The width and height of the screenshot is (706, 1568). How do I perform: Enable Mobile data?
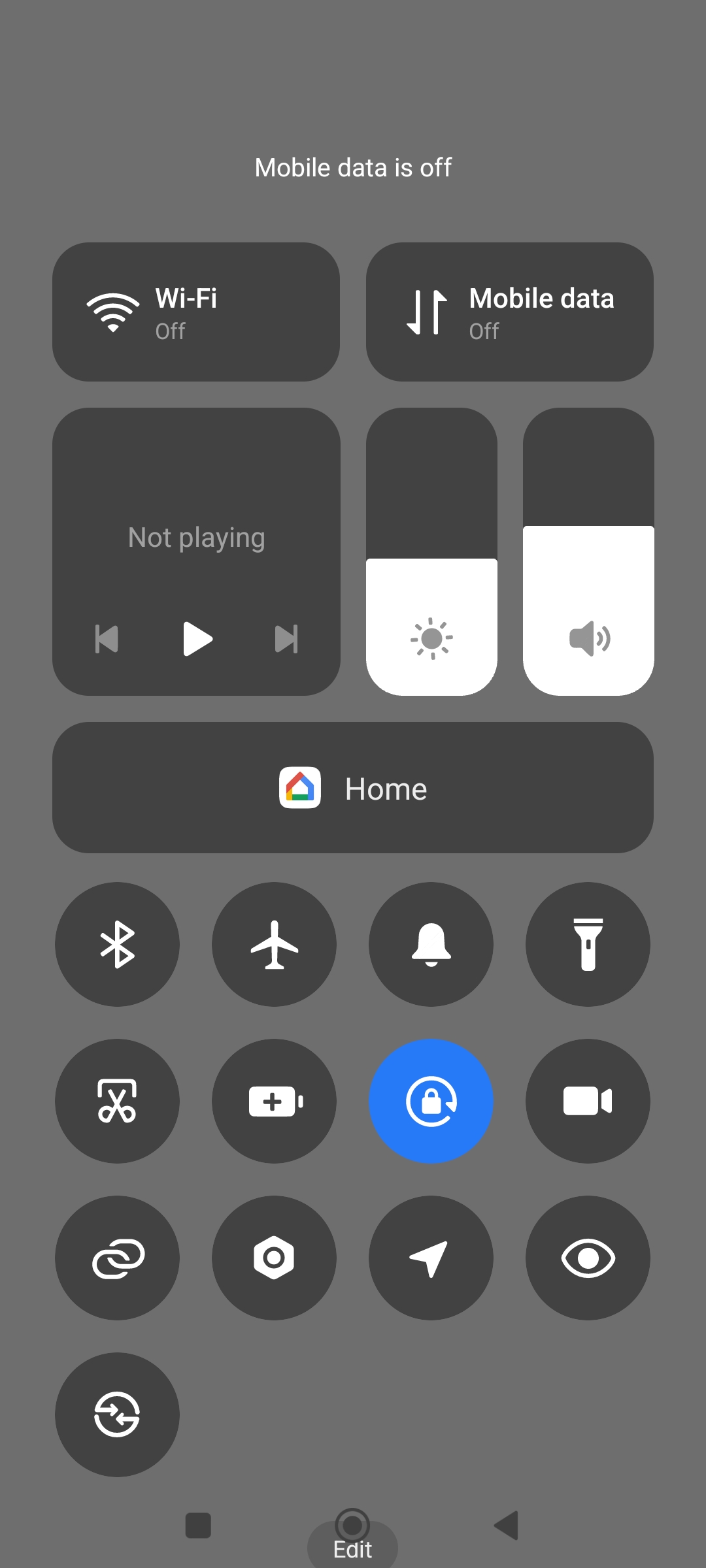tap(509, 312)
